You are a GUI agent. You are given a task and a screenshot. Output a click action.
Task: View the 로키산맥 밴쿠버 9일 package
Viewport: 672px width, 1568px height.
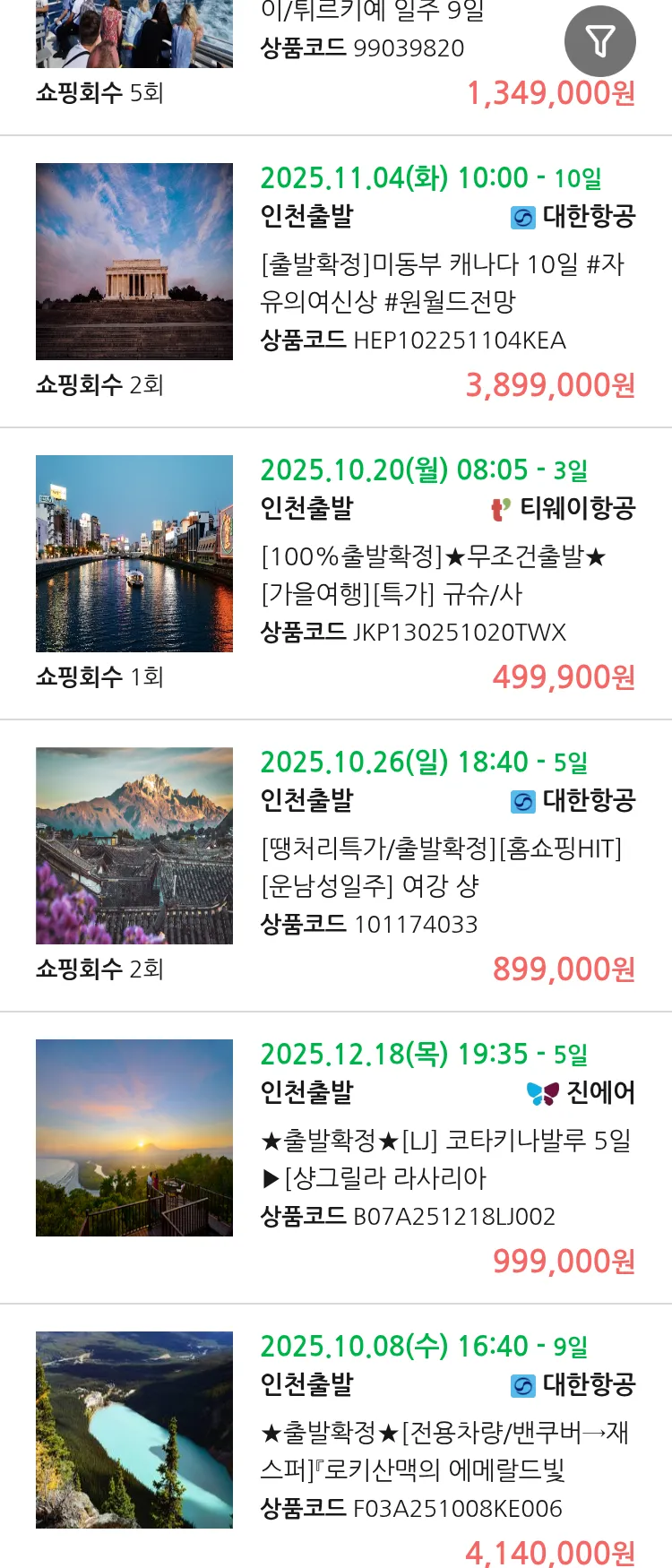coord(444,1451)
